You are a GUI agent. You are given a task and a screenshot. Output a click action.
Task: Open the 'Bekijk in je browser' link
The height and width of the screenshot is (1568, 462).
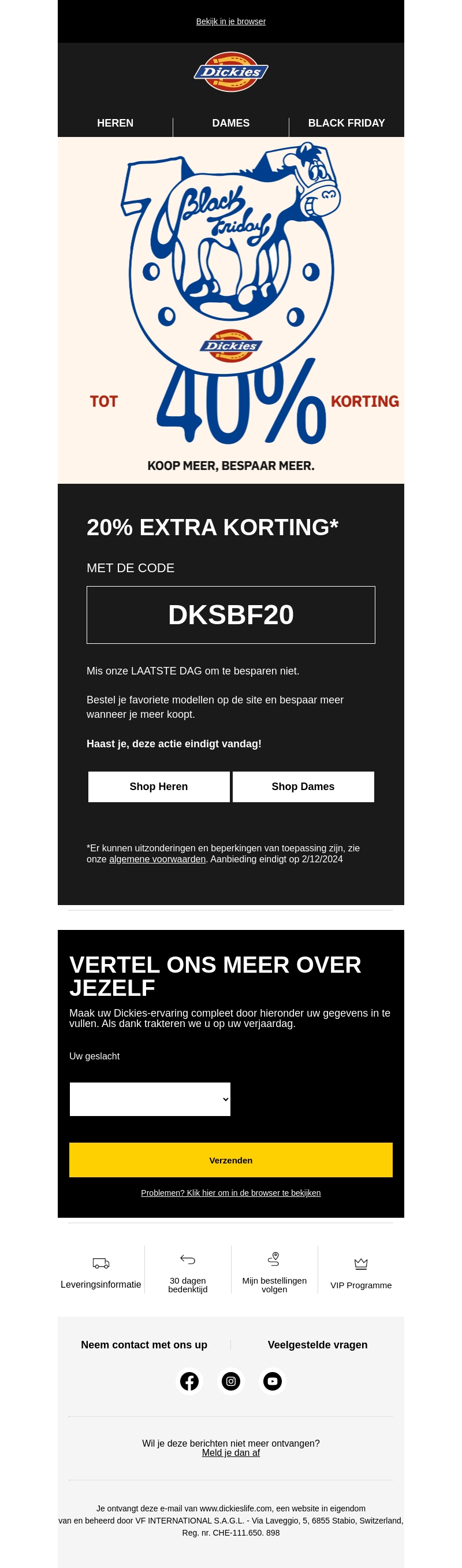(x=230, y=21)
